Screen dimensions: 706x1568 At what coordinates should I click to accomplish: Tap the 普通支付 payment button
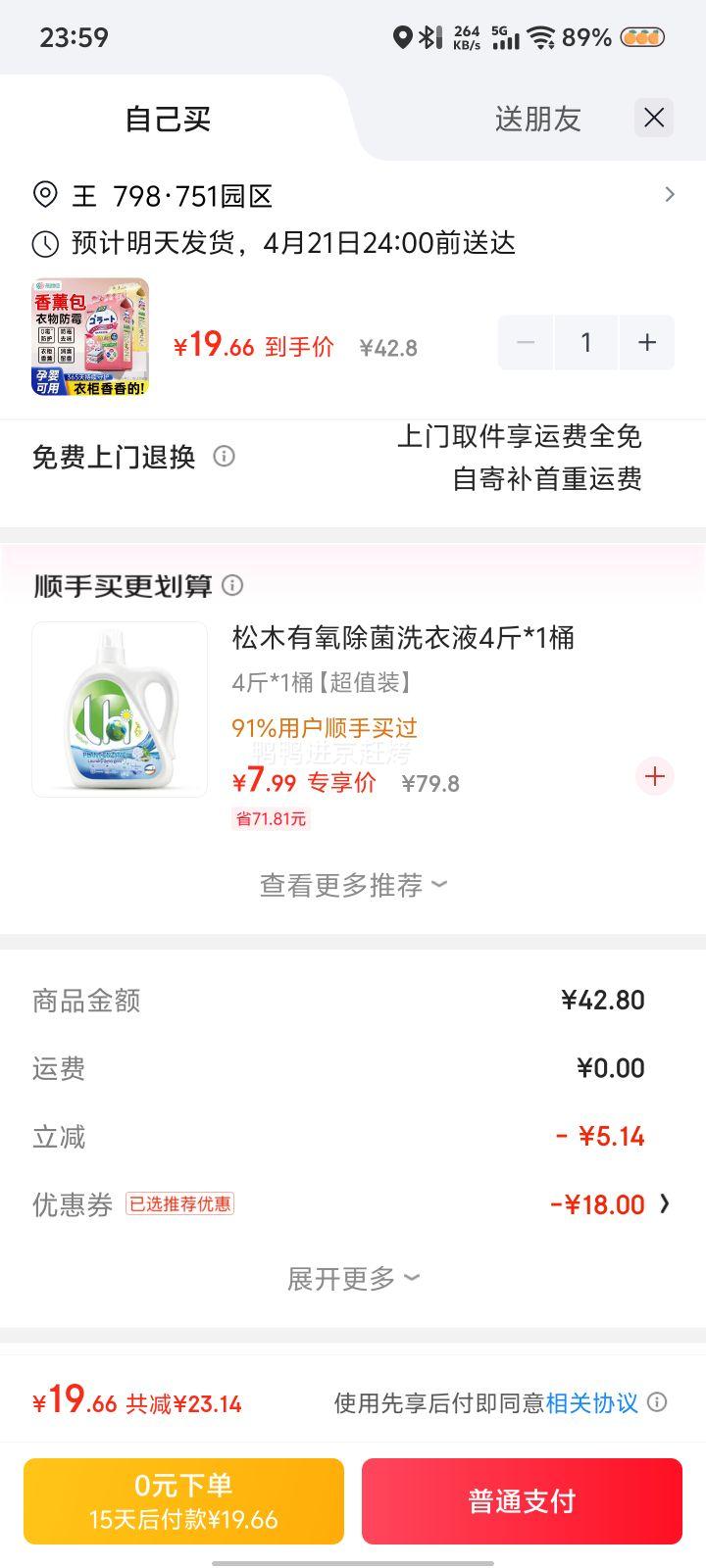[521, 1499]
